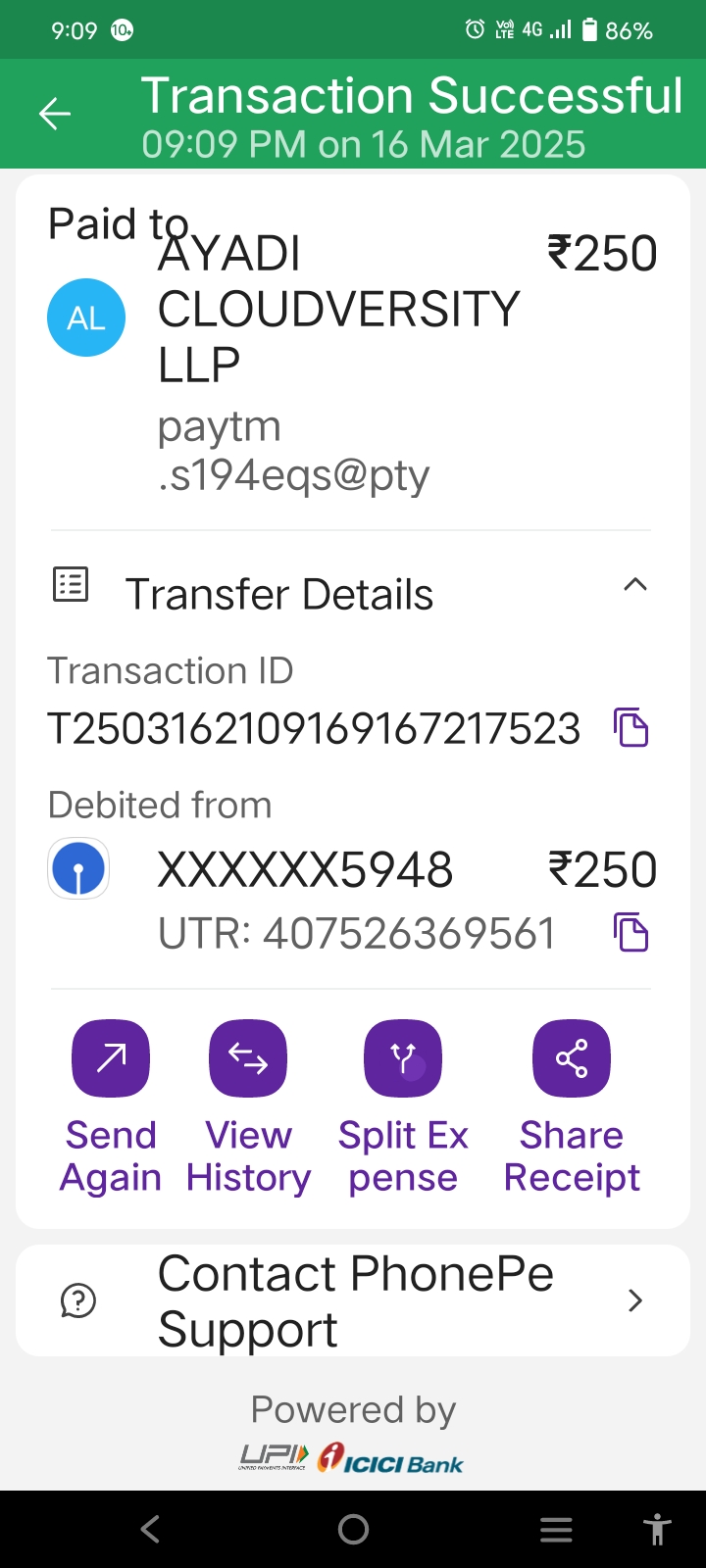The height and width of the screenshot is (1568, 706).
Task: Open Contact PhonePe Support
Action: pos(353,1300)
